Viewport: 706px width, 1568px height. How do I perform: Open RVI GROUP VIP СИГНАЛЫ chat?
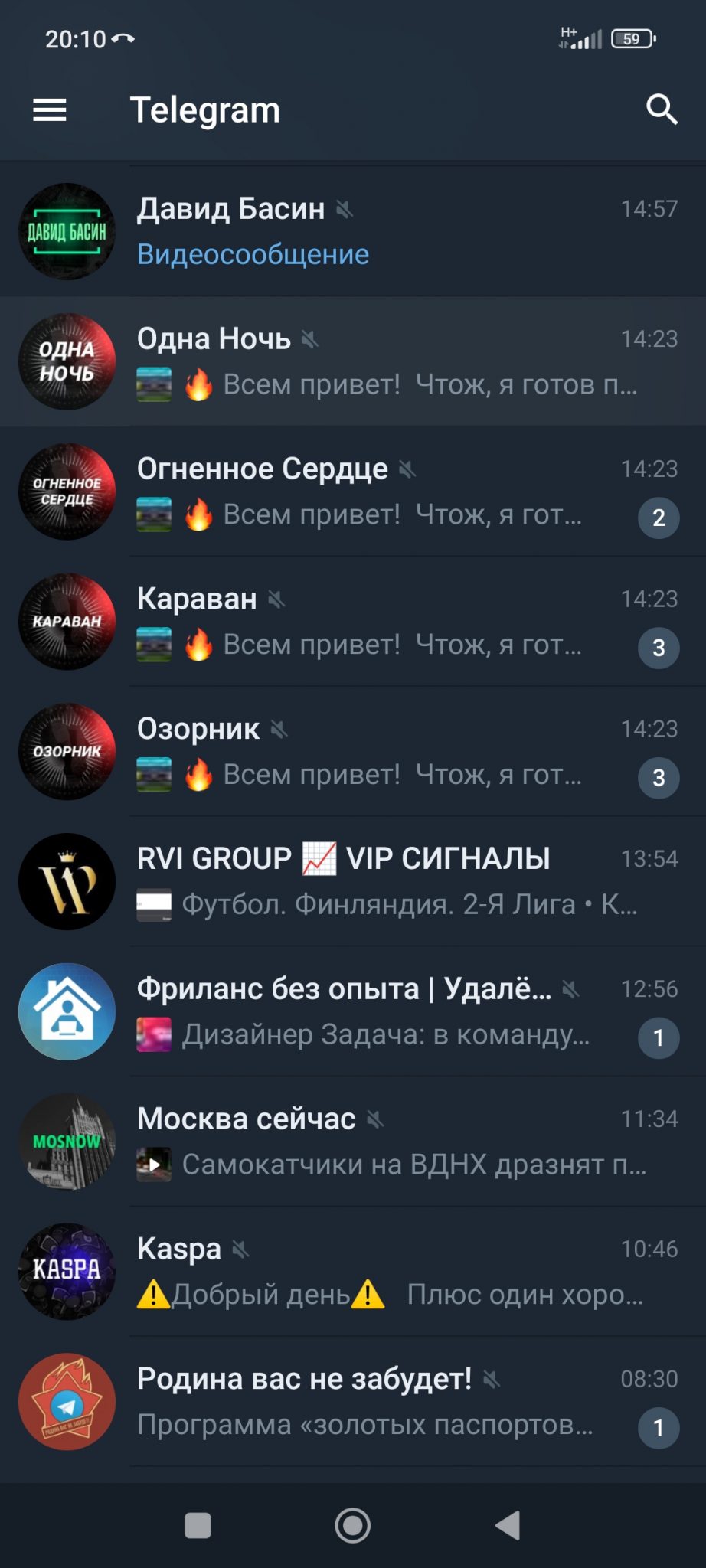tap(353, 882)
